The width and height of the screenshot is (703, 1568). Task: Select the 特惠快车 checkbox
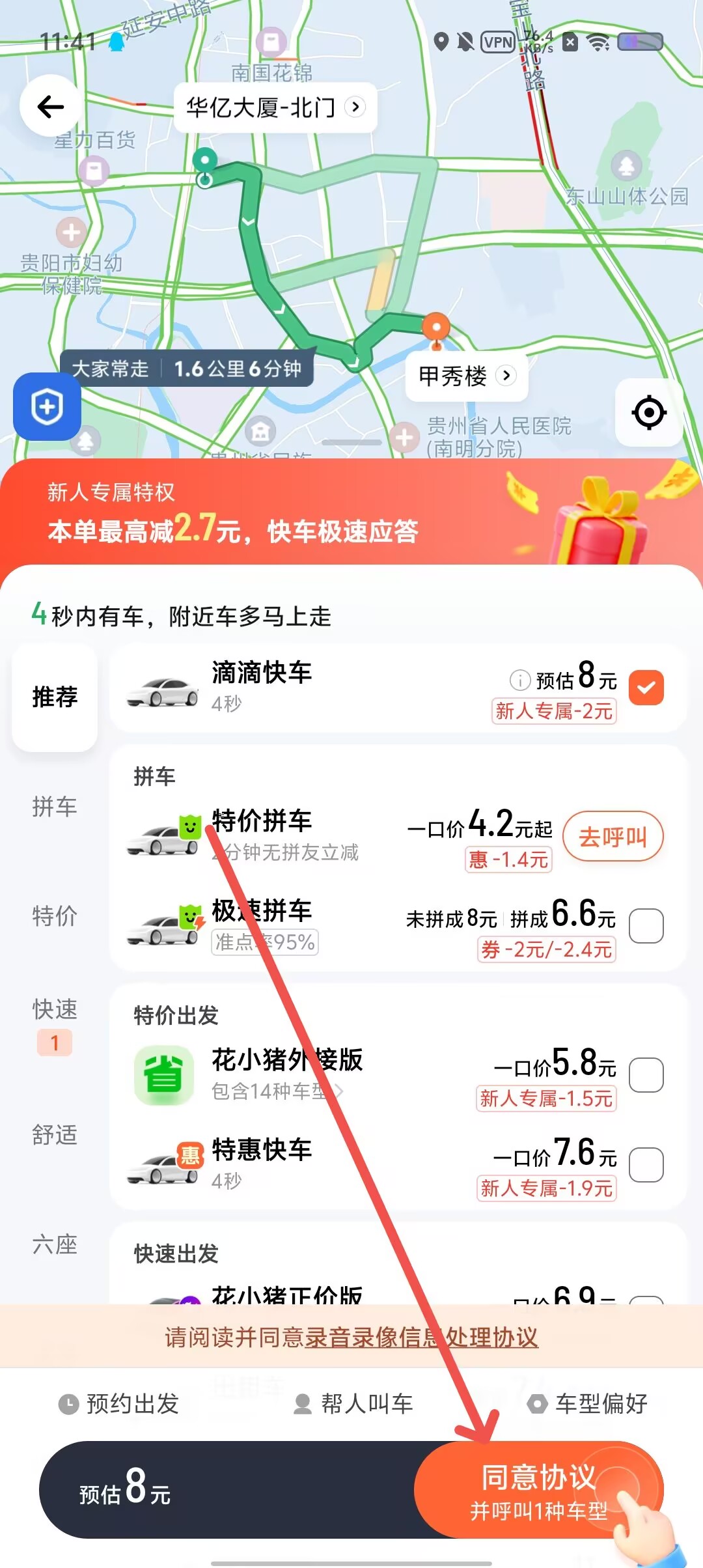pyautogui.click(x=646, y=1165)
